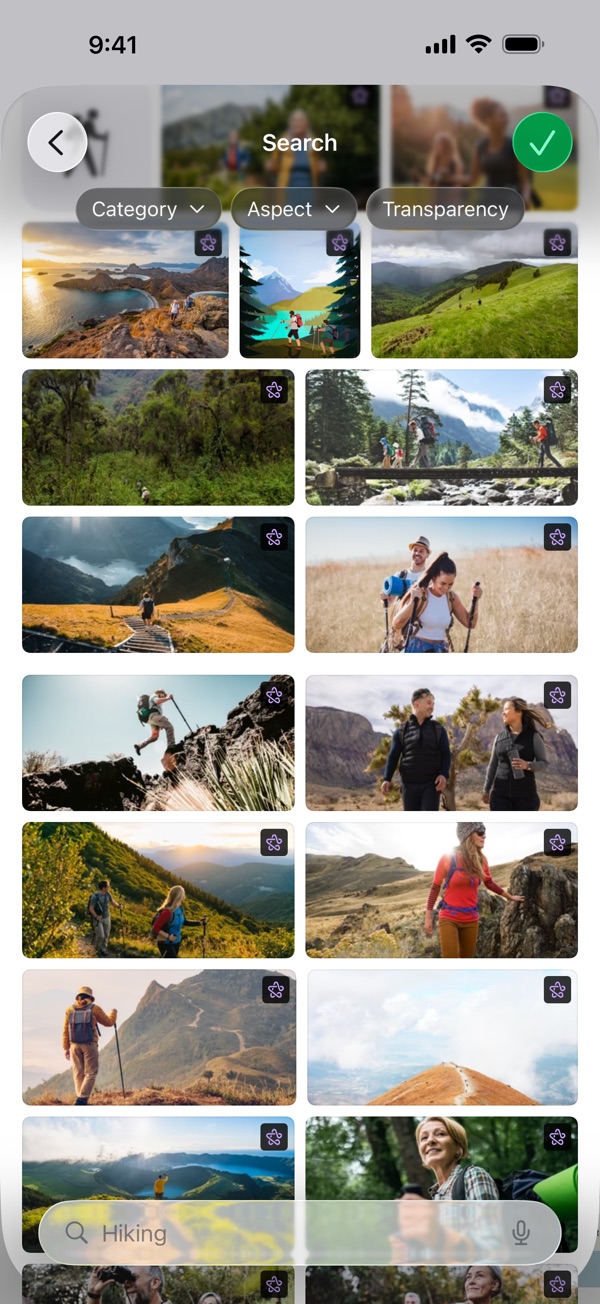The height and width of the screenshot is (1304, 600).
Task: Pick the two hikers overlooking sunset valley photo
Action: coord(158,890)
